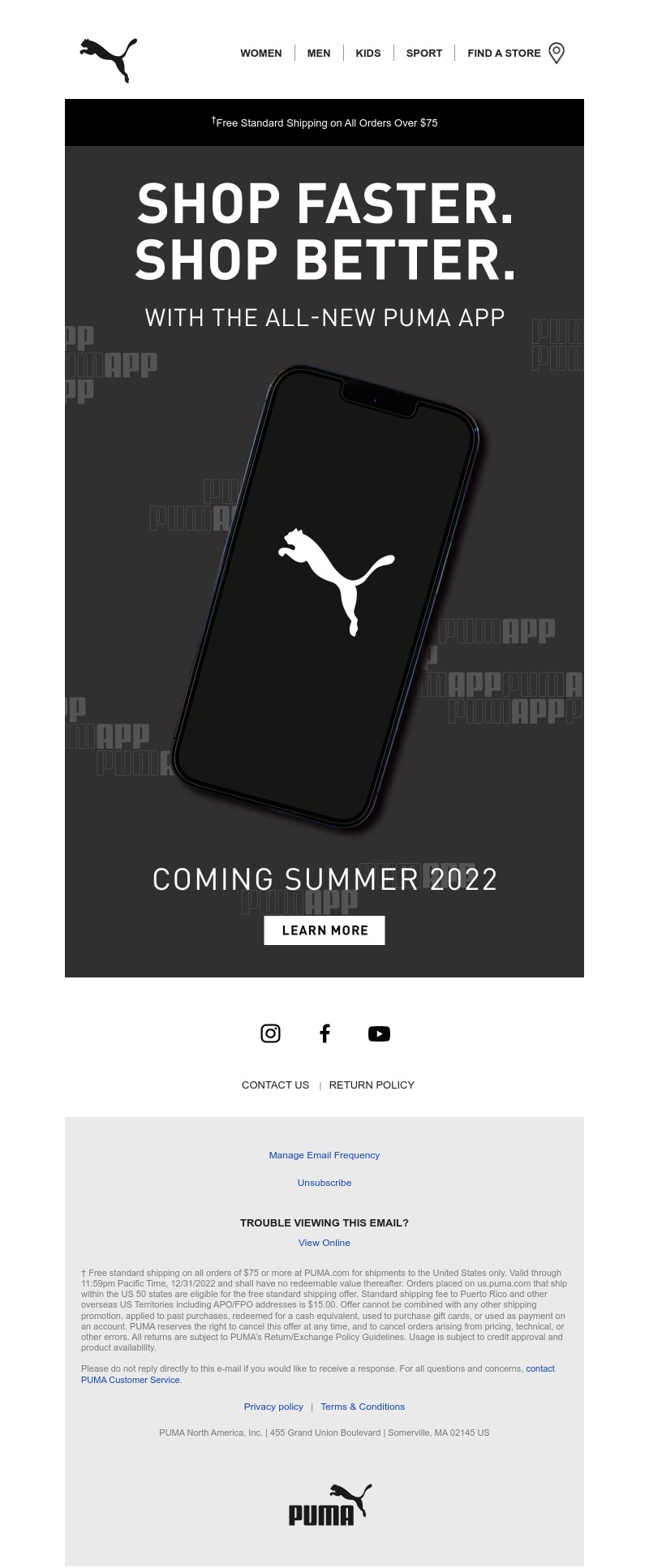Open Contact Us page
This screenshot has width=649, height=1568.
(275, 1085)
